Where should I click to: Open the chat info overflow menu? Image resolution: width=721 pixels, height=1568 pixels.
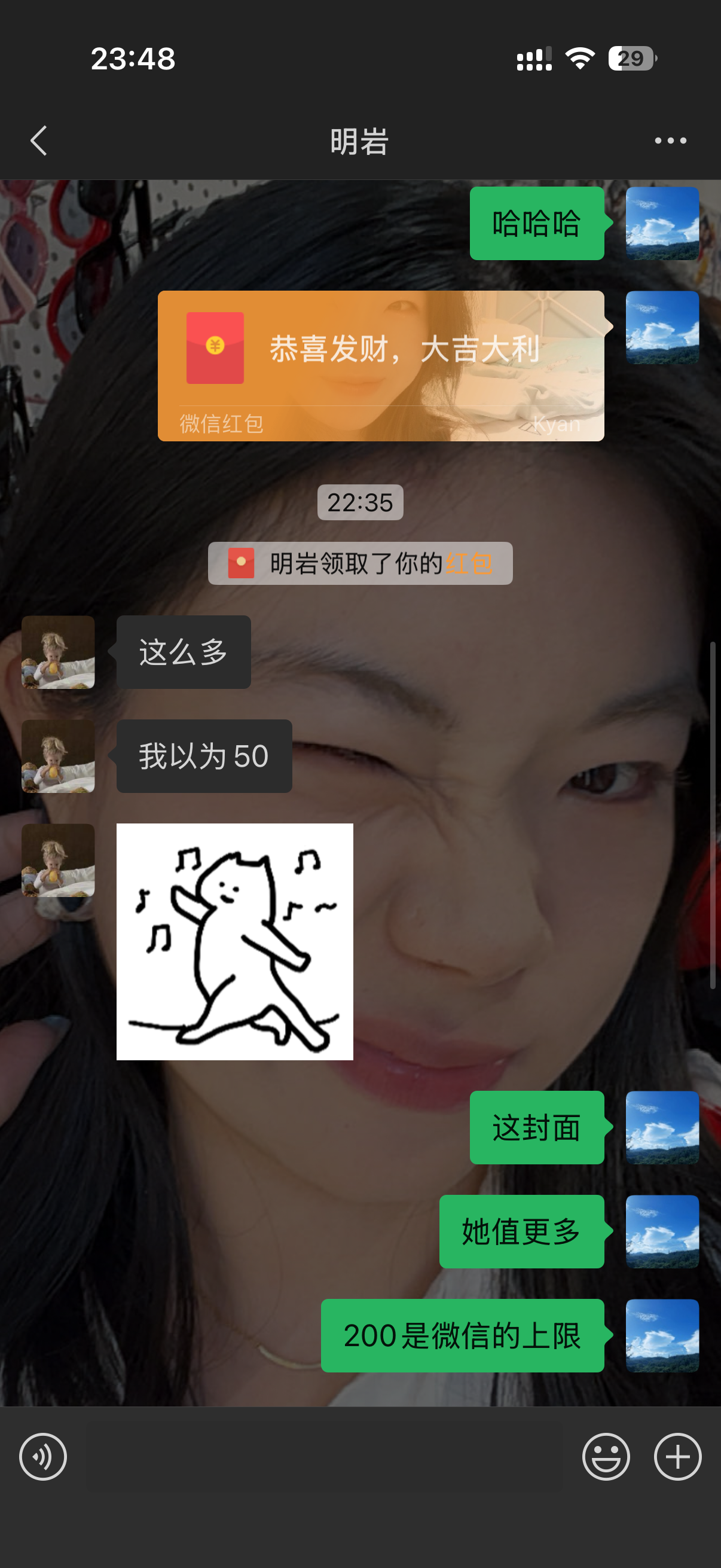670,141
